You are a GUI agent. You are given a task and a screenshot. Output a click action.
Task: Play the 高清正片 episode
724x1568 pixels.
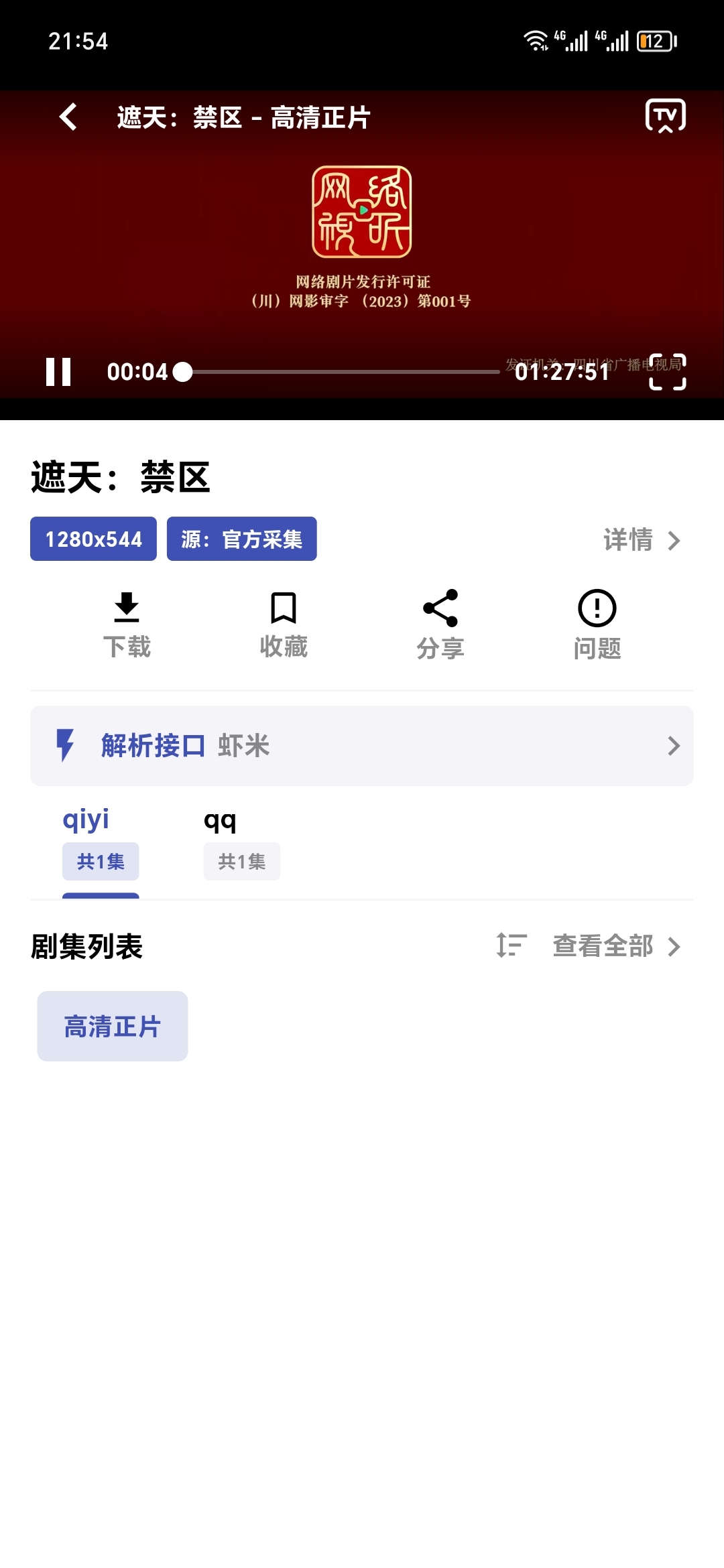point(113,1026)
